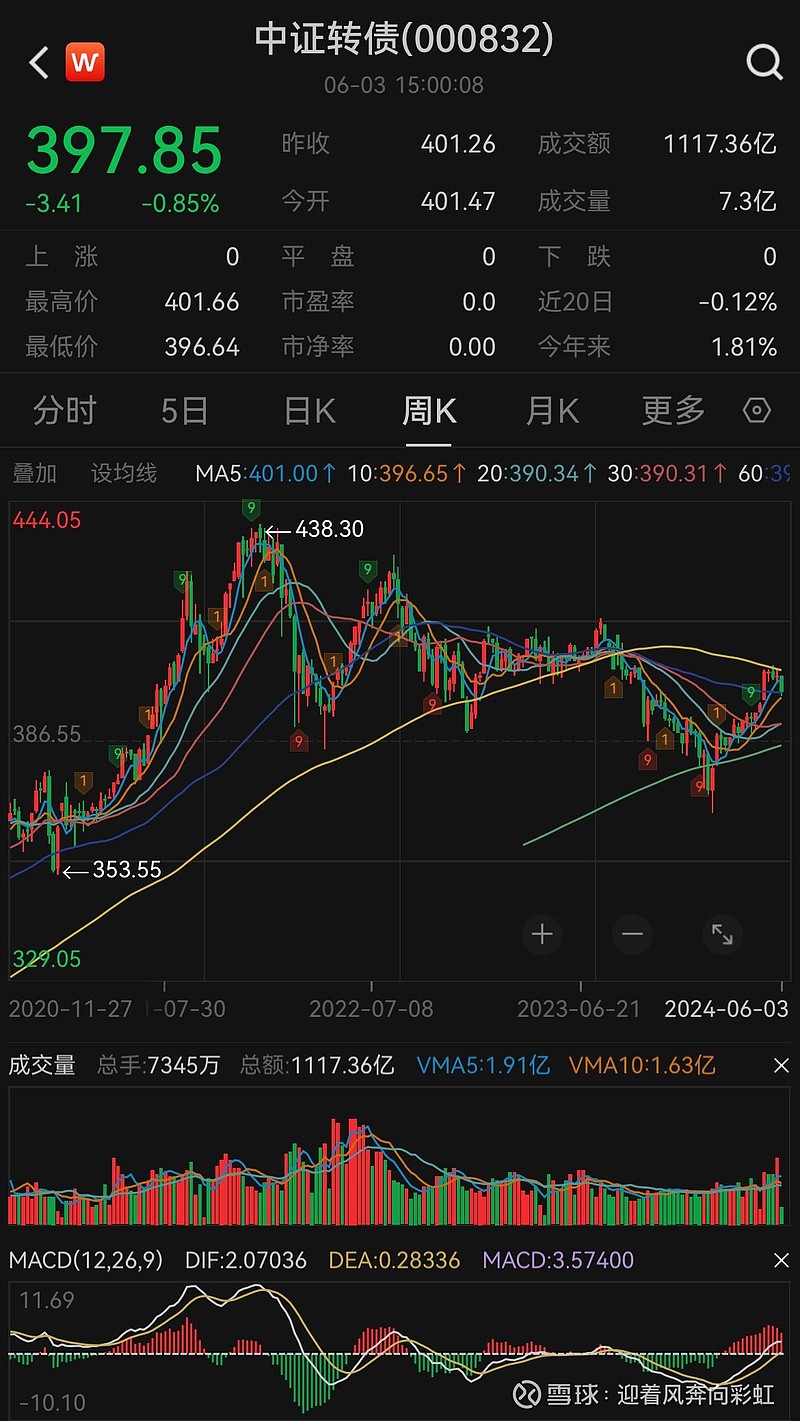Open search with the magnifier icon
This screenshot has height=1421, width=800.
tap(764, 62)
